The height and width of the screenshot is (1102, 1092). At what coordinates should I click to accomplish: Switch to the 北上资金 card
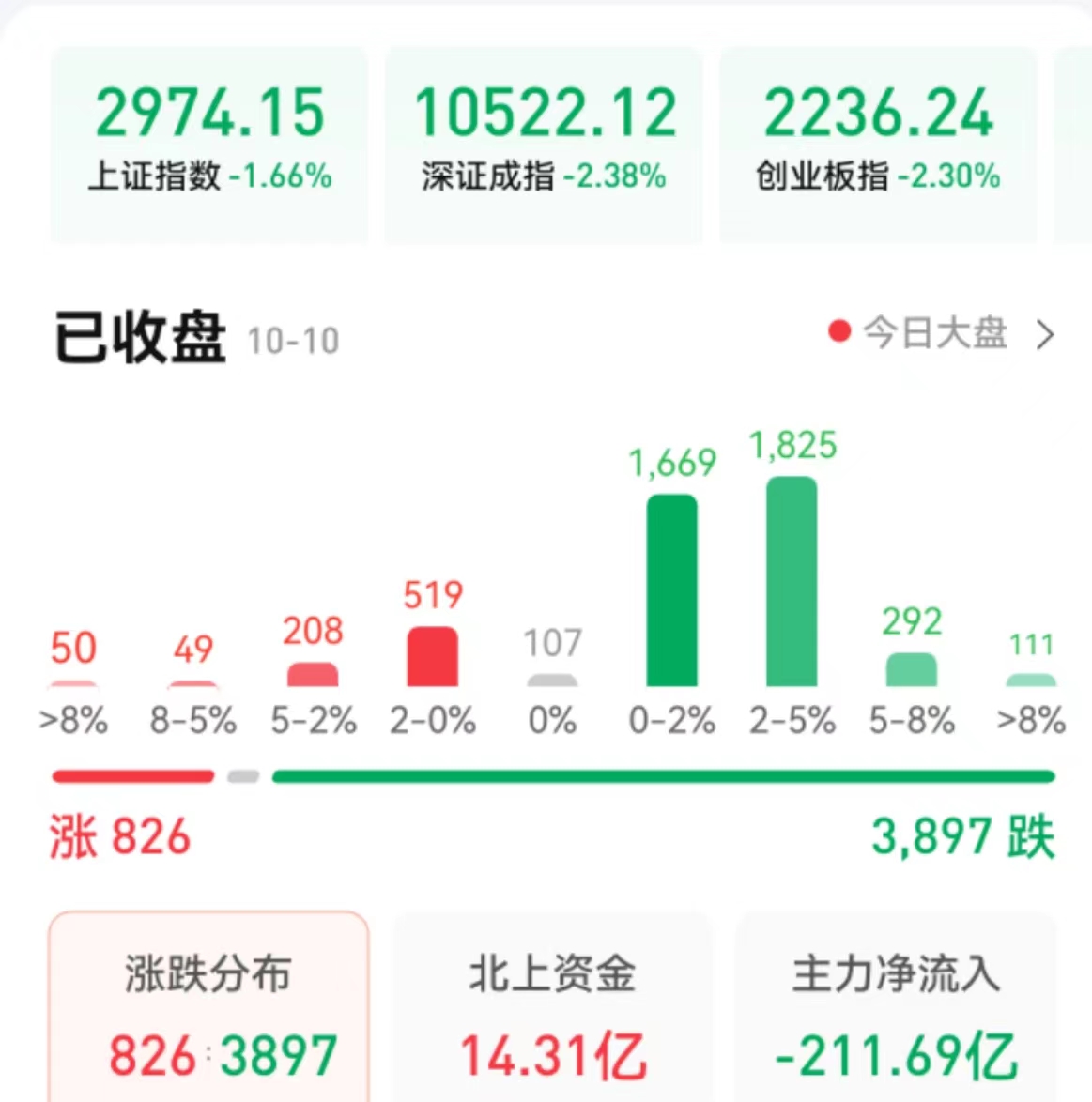click(552, 1009)
